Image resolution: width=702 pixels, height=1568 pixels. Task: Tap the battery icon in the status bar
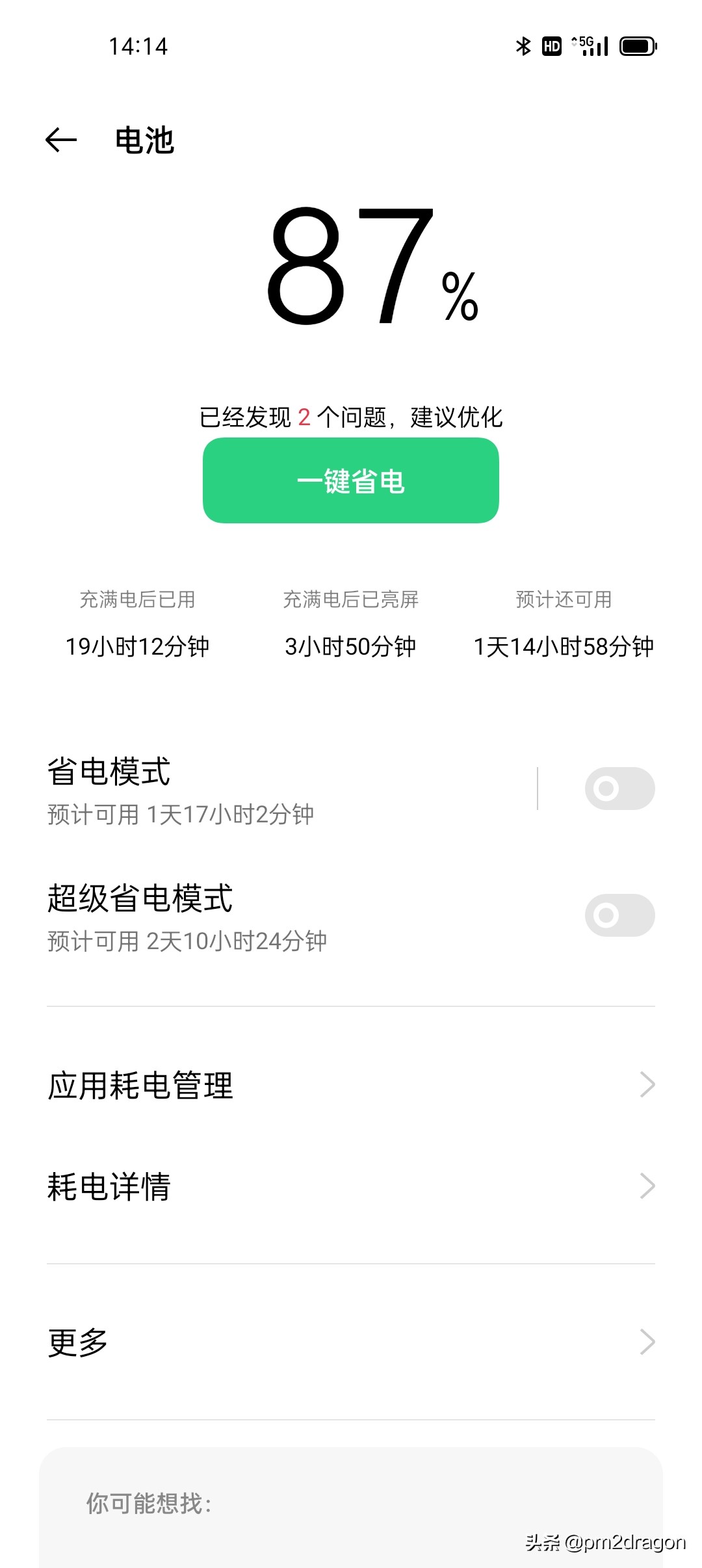[x=637, y=44]
